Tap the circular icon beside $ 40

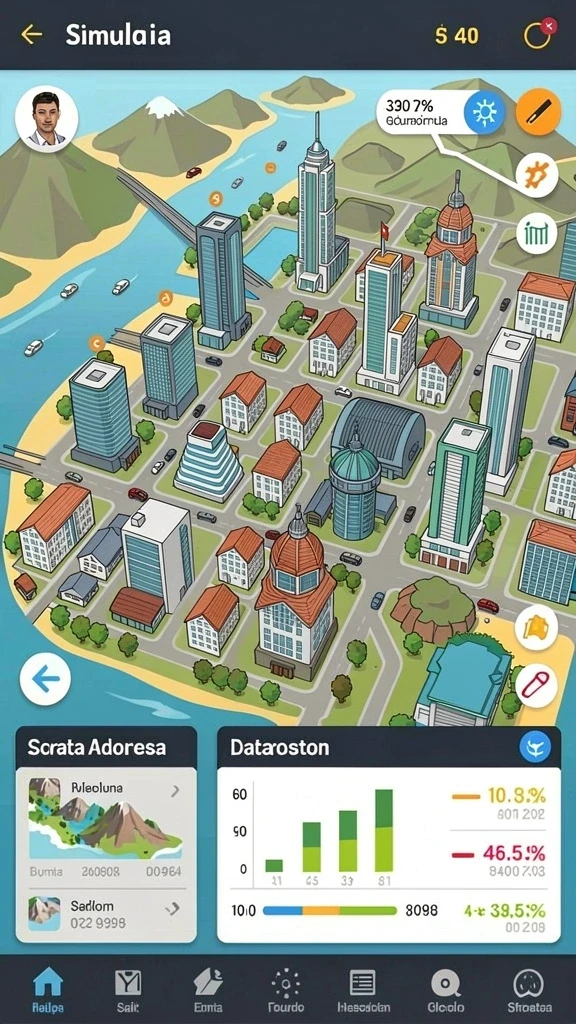[x=538, y=34]
